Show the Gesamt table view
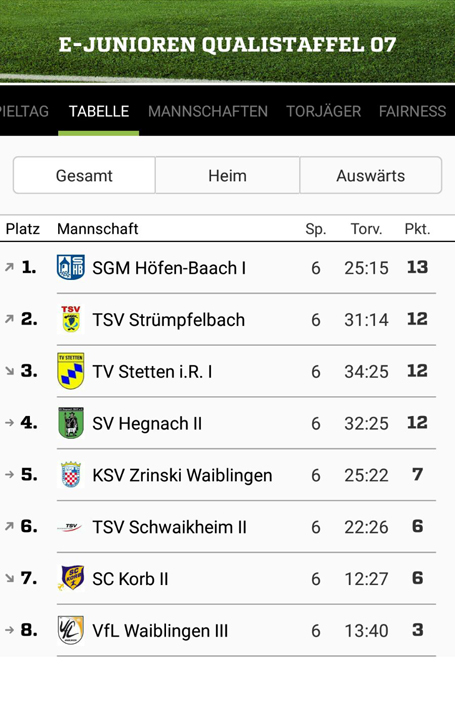 coord(84,175)
